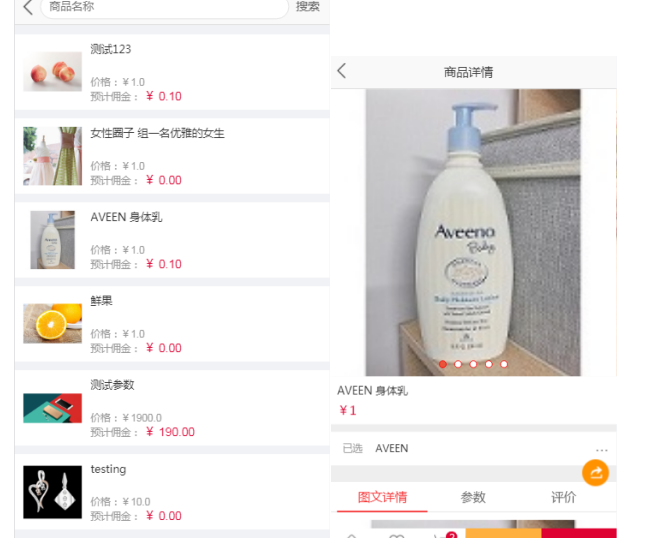Select AVEEN 身体乳 in the list

tap(170, 240)
